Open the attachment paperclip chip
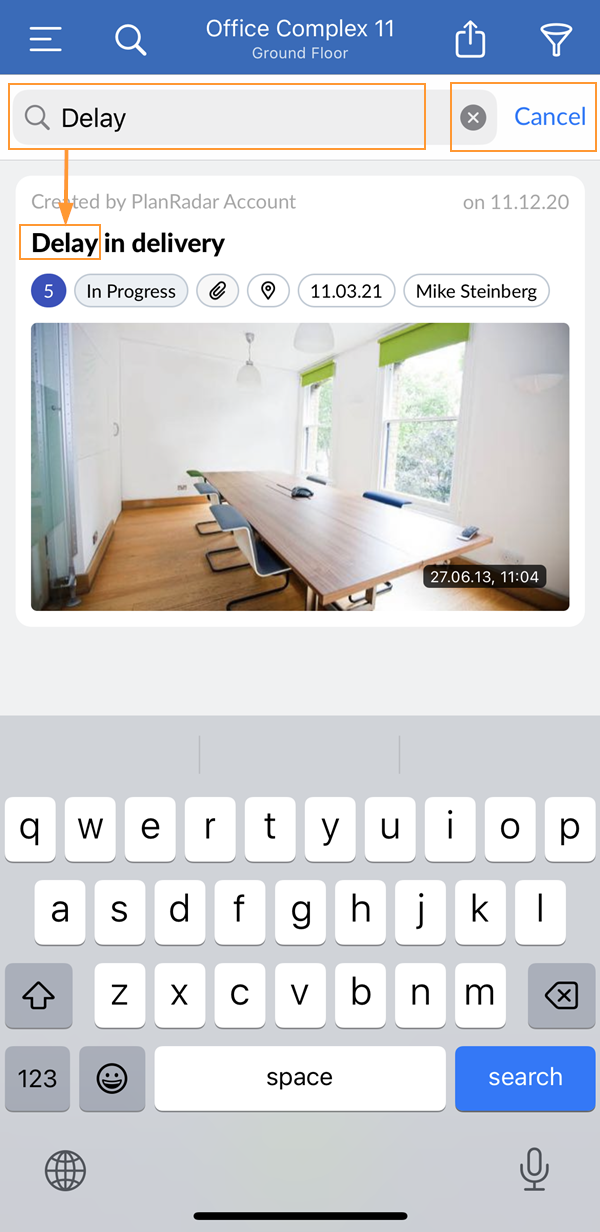 [217, 292]
